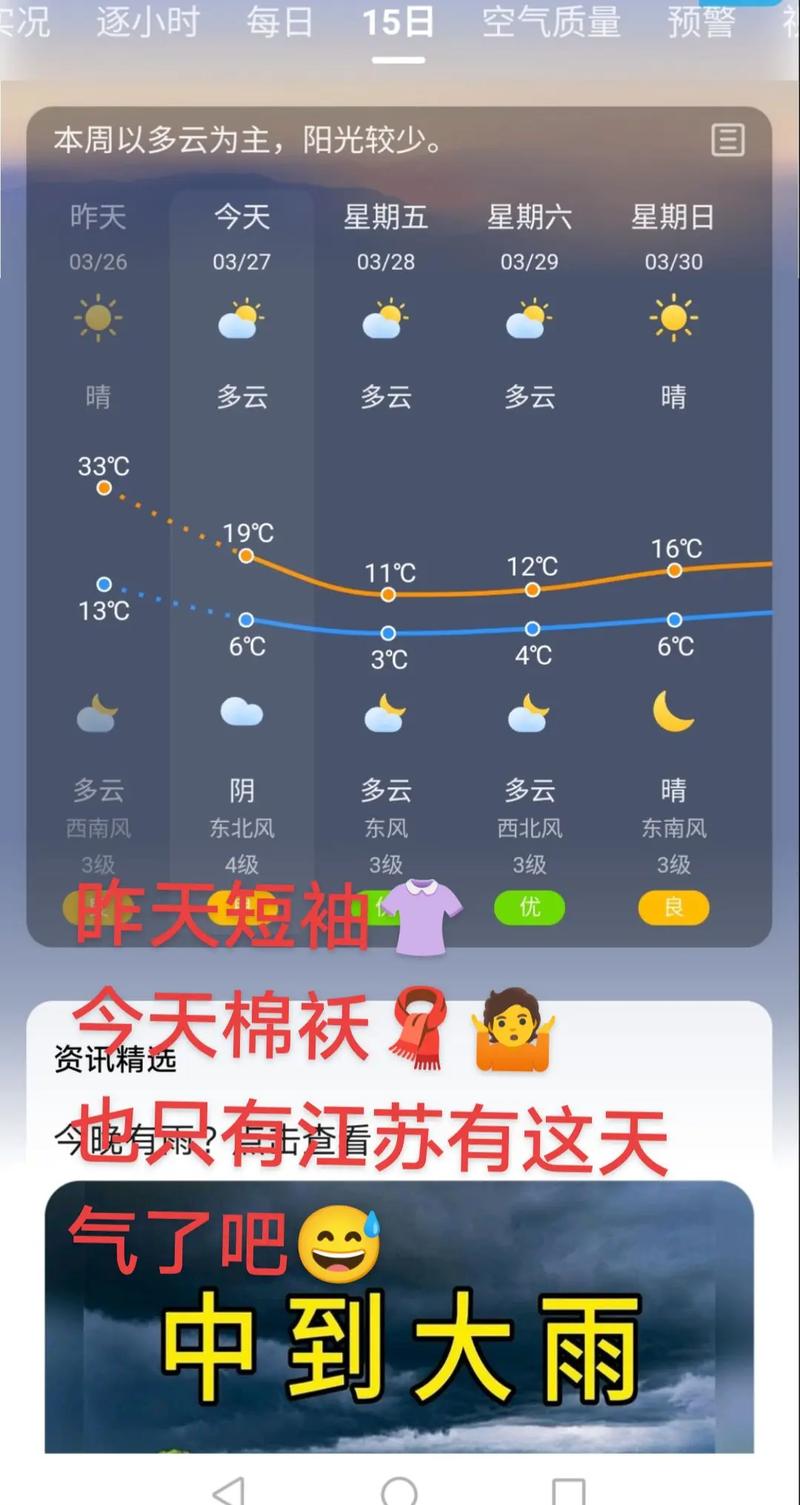Tap the green 优 air quality badge under Saturday
The height and width of the screenshot is (1505, 800).
pos(529,908)
